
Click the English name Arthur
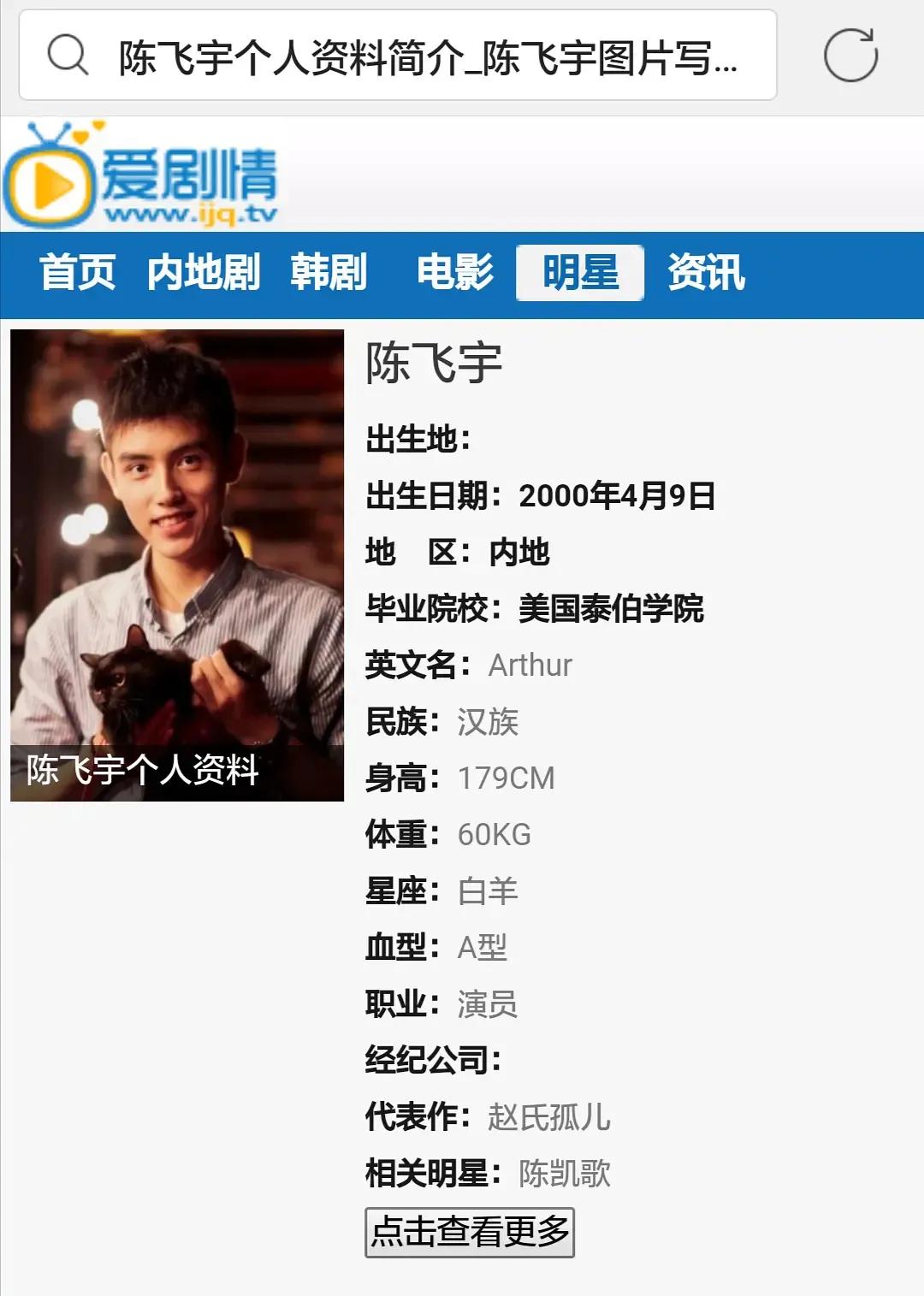click(529, 666)
